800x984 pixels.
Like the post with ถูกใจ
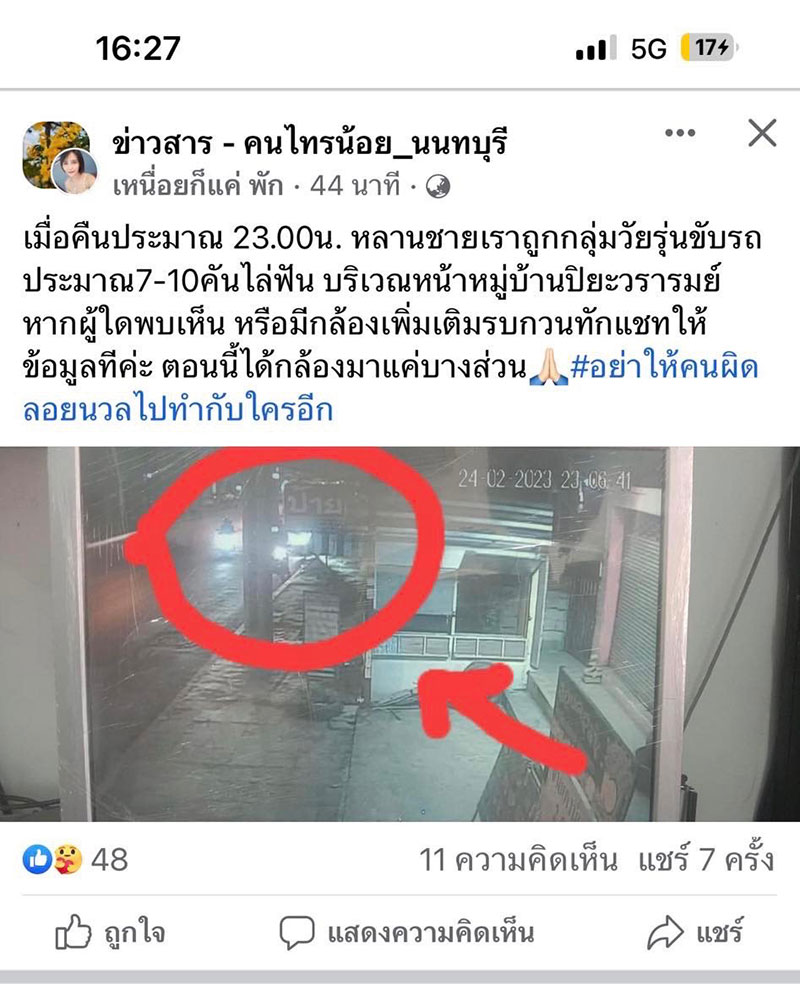[x=110, y=934]
